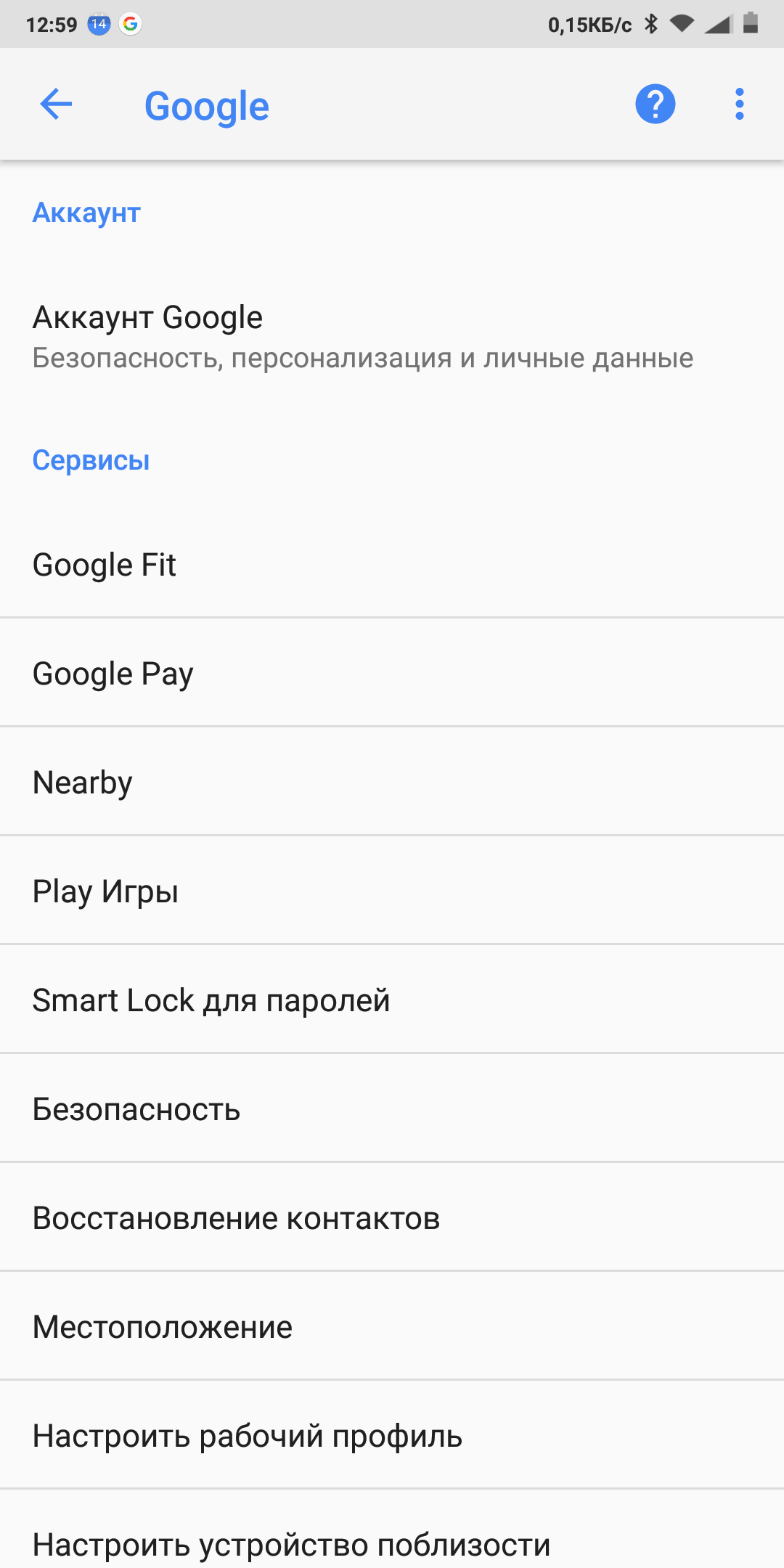Open Местоположение settings
The width and height of the screenshot is (784, 1568).
(x=363, y=1326)
